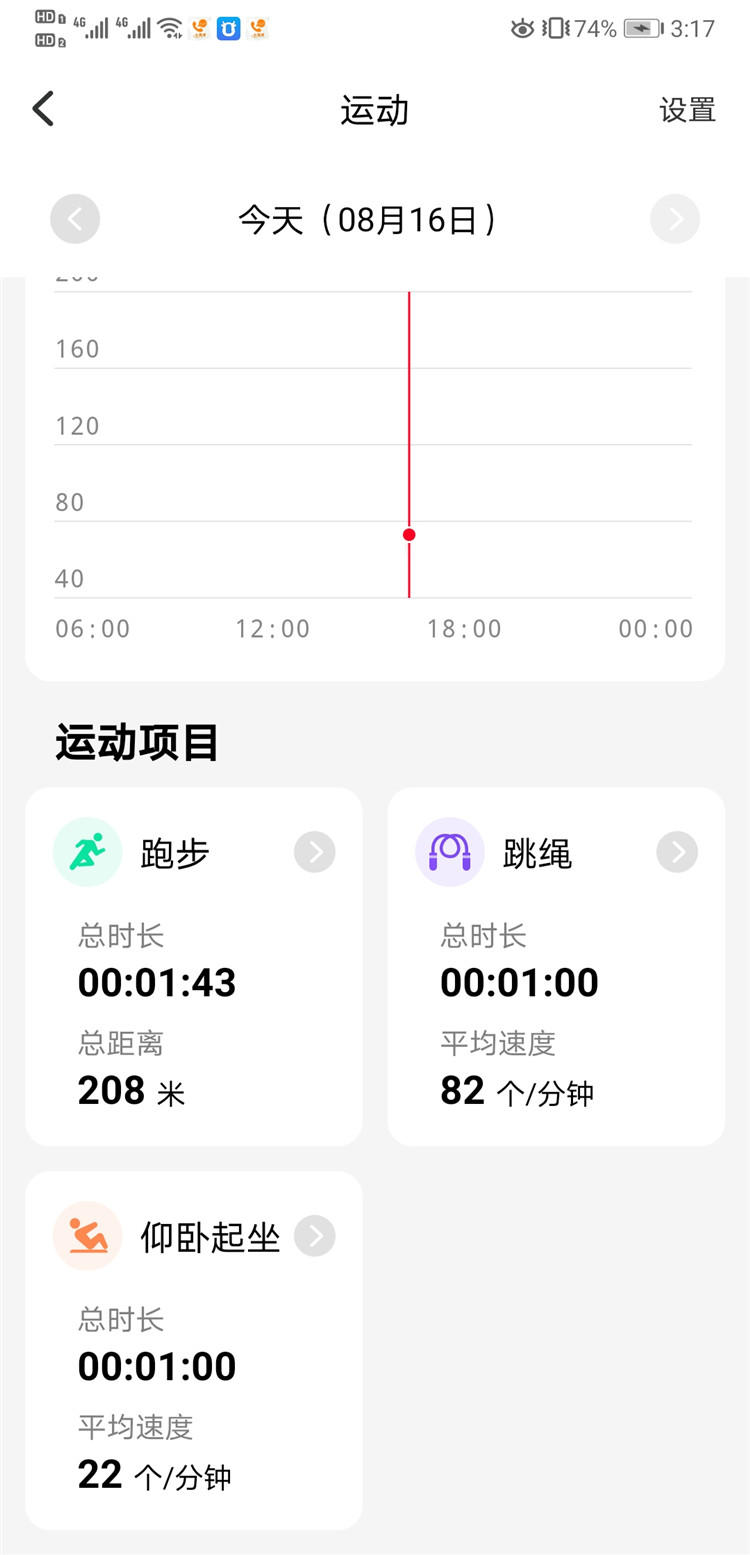Open 设置 in the top bar
The height and width of the screenshot is (1555, 750).
point(687,110)
